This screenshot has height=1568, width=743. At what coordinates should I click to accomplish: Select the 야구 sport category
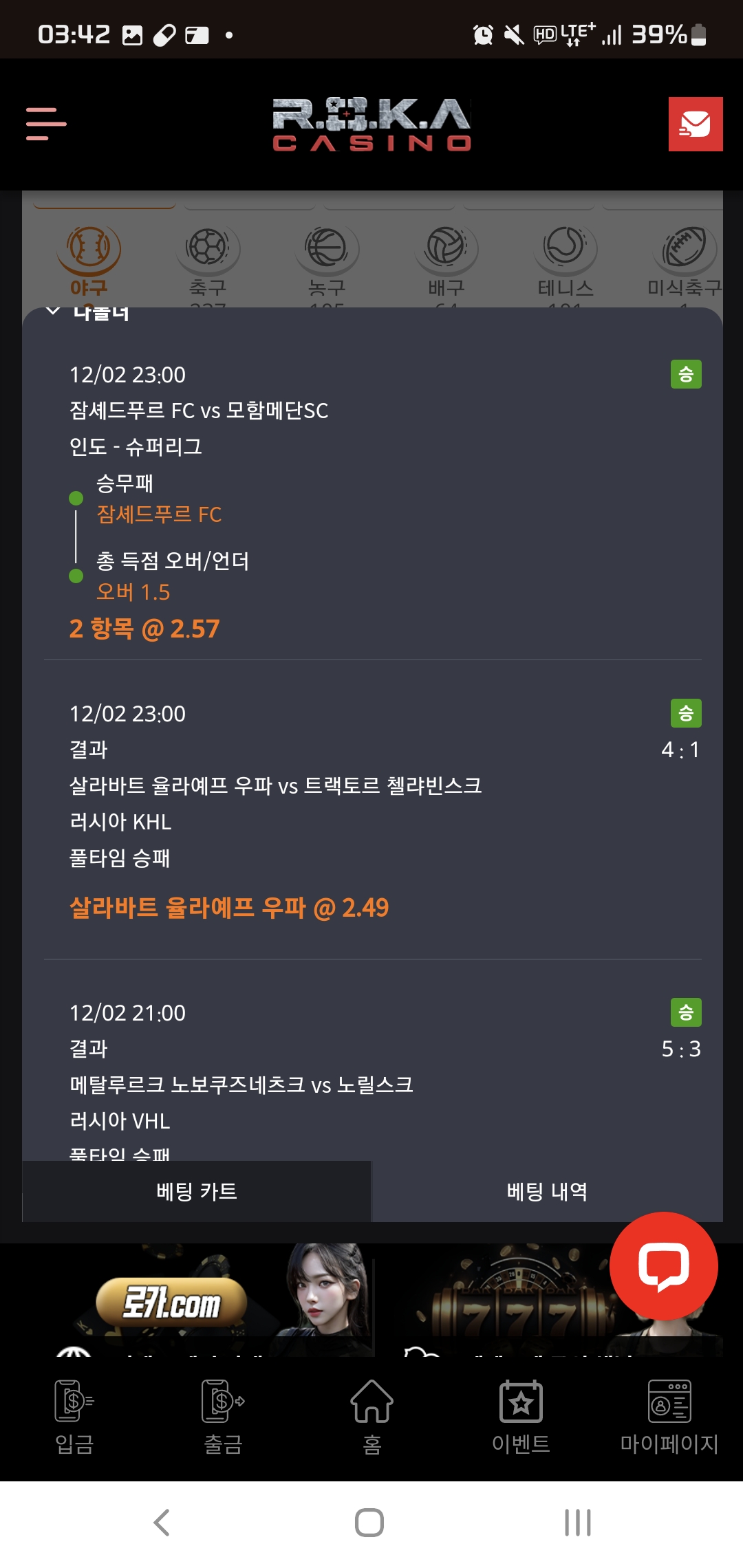(x=89, y=258)
